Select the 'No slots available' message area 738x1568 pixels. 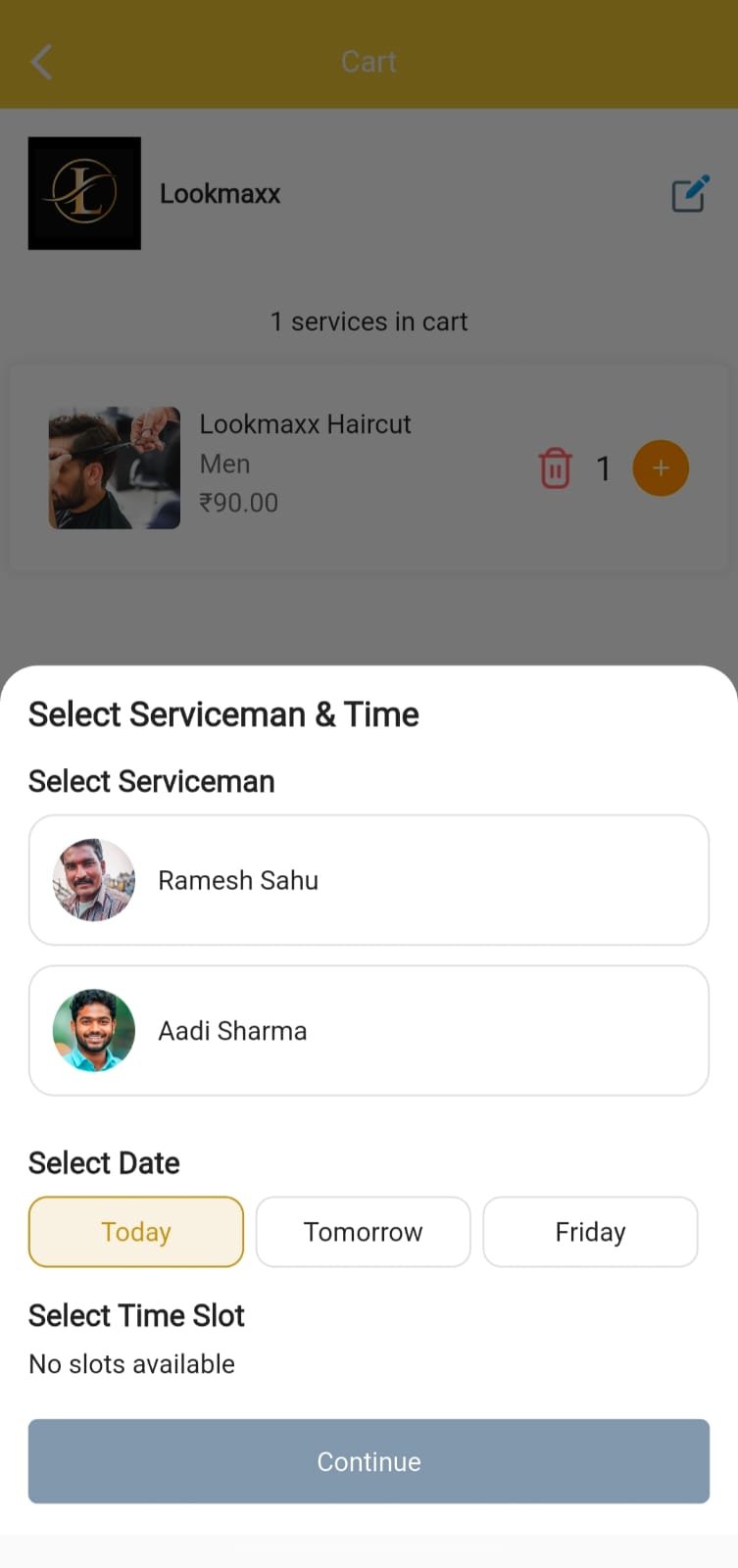[x=131, y=1363]
